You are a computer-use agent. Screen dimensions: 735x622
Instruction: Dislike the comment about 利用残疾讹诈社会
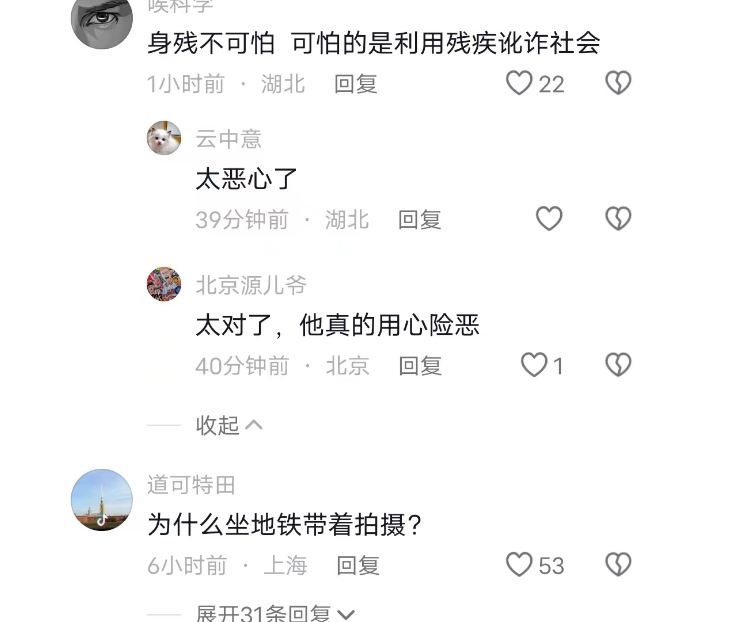click(618, 83)
